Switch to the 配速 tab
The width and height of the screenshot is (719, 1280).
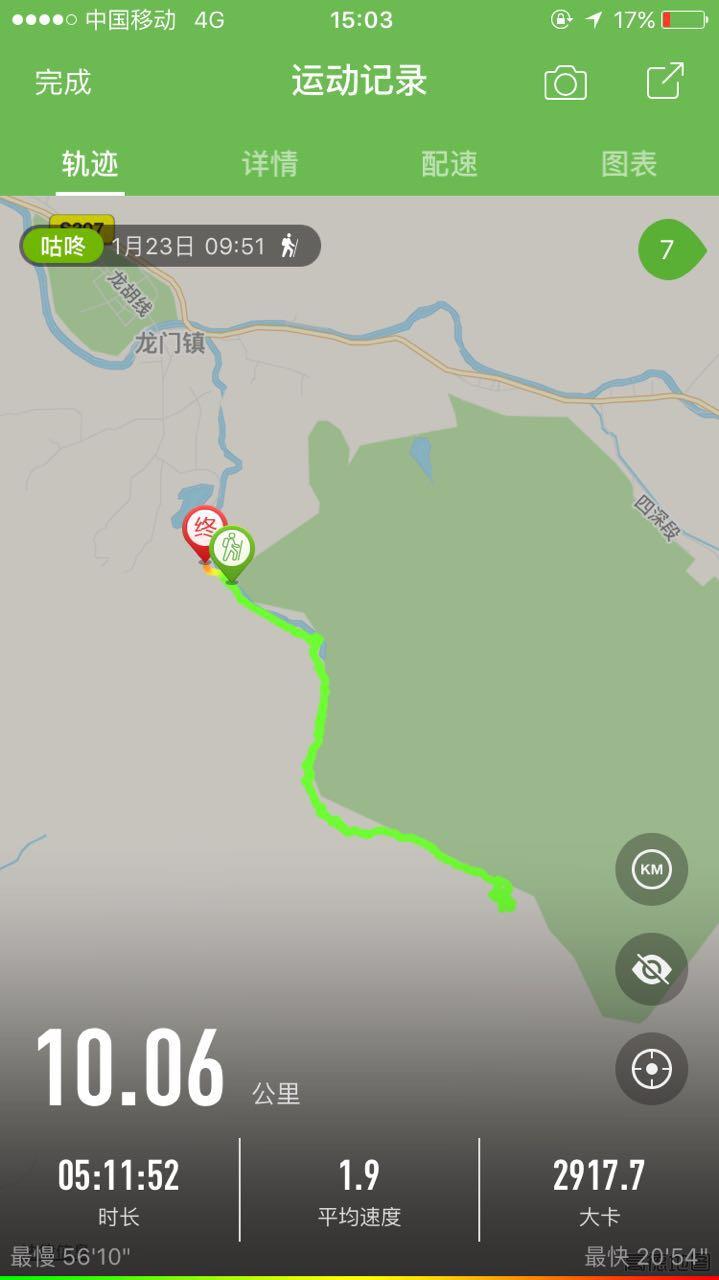coord(449,164)
